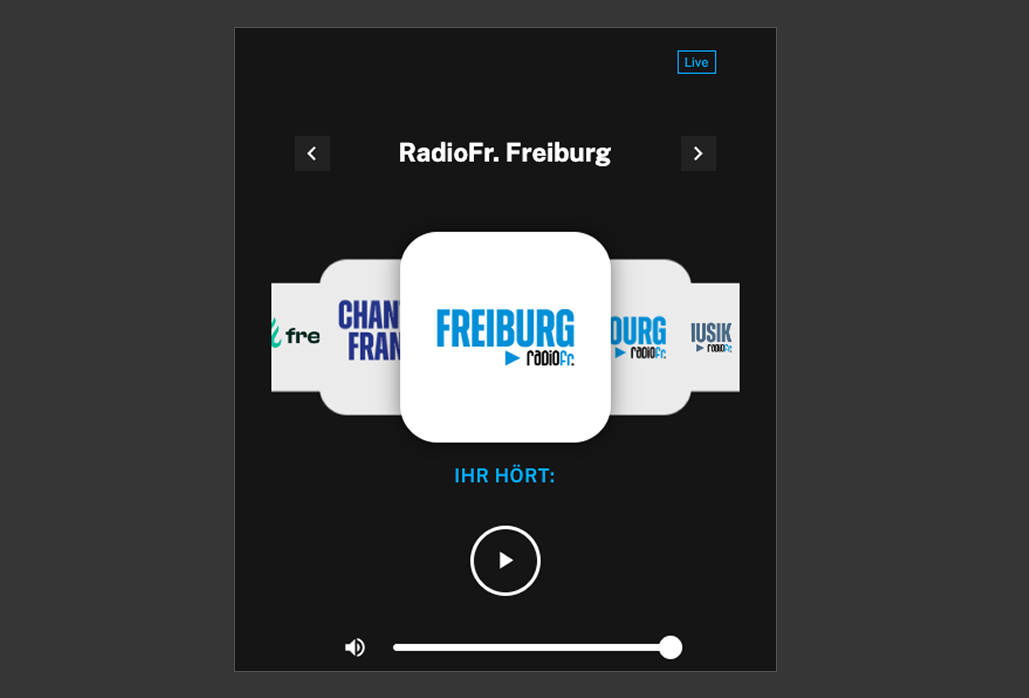Image resolution: width=1029 pixels, height=698 pixels.
Task: Skip to the next radio station
Action: pyautogui.click(x=698, y=154)
